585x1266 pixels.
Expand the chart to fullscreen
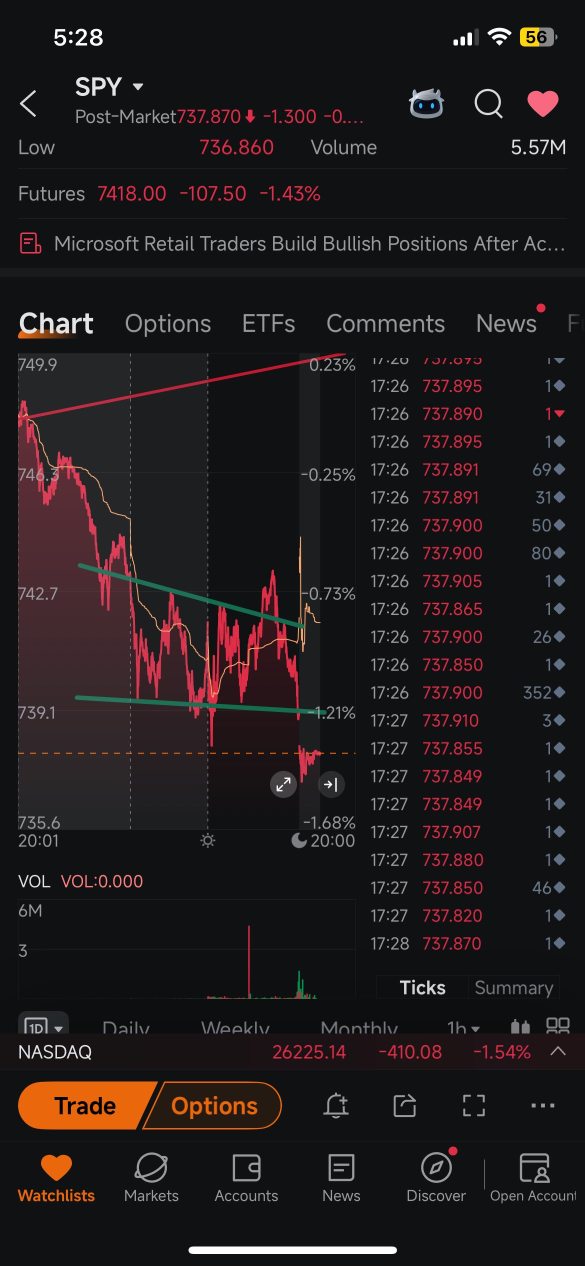click(284, 785)
